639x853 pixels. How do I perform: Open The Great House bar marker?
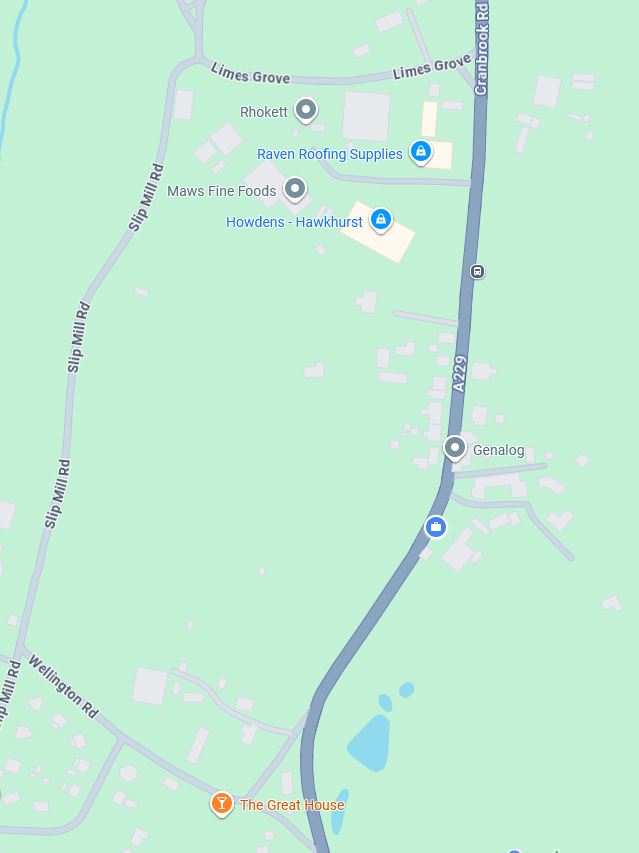[x=222, y=803]
